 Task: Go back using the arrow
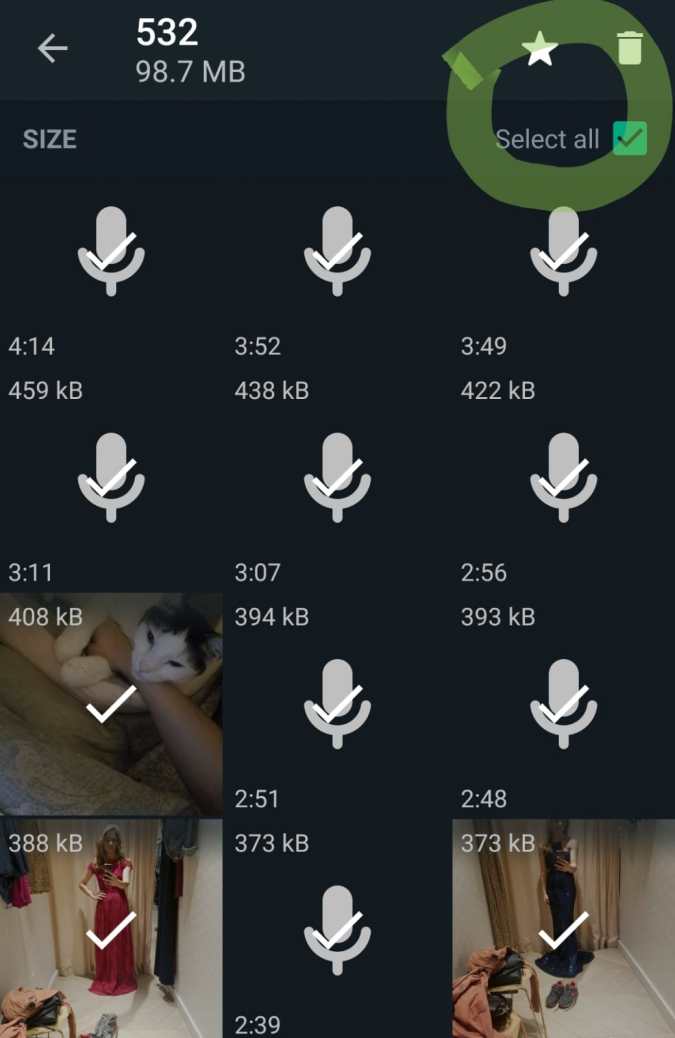pos(52,49)
